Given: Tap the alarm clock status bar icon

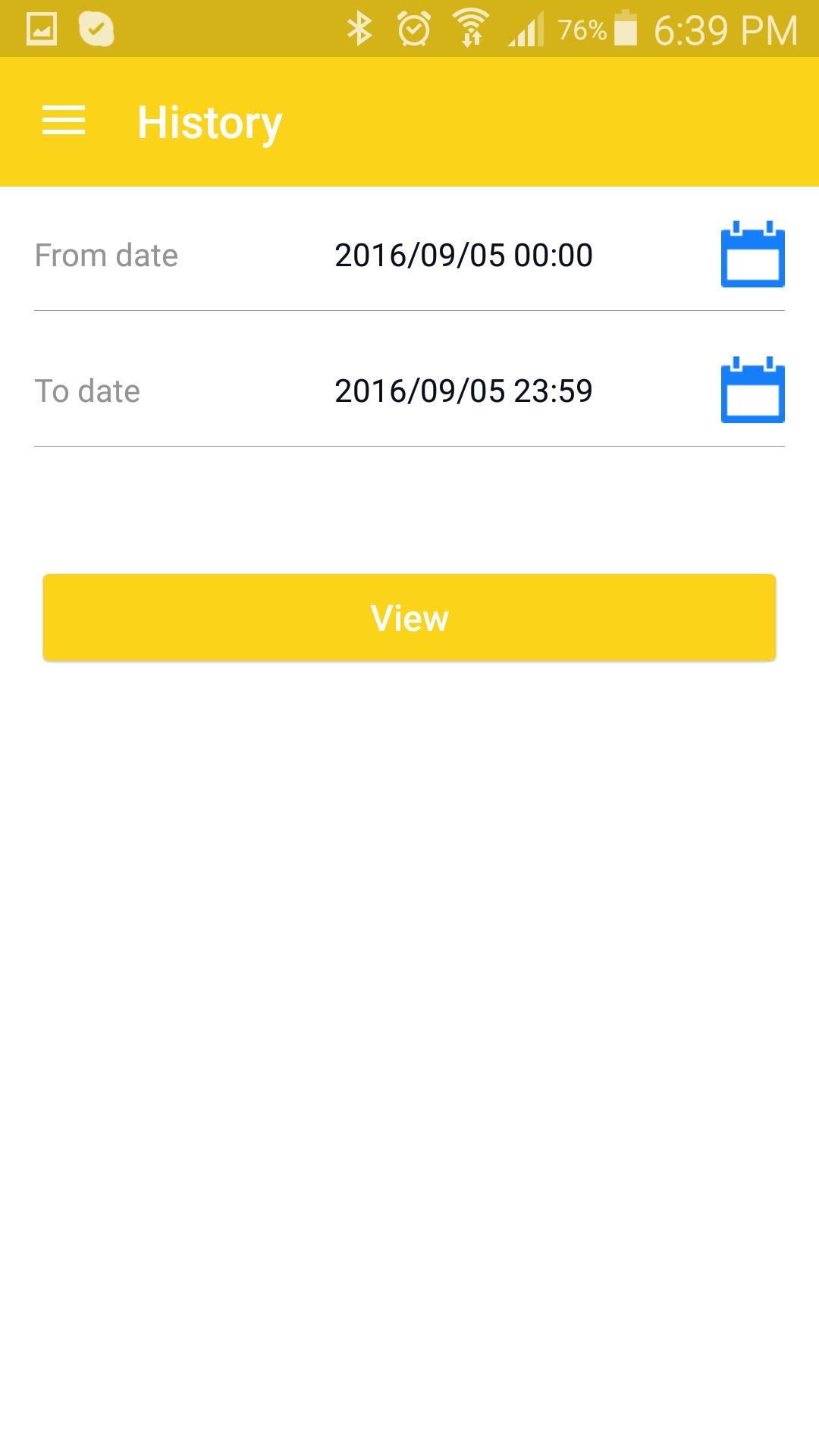Looking at the screenshot, I should (x=413, y=28).
